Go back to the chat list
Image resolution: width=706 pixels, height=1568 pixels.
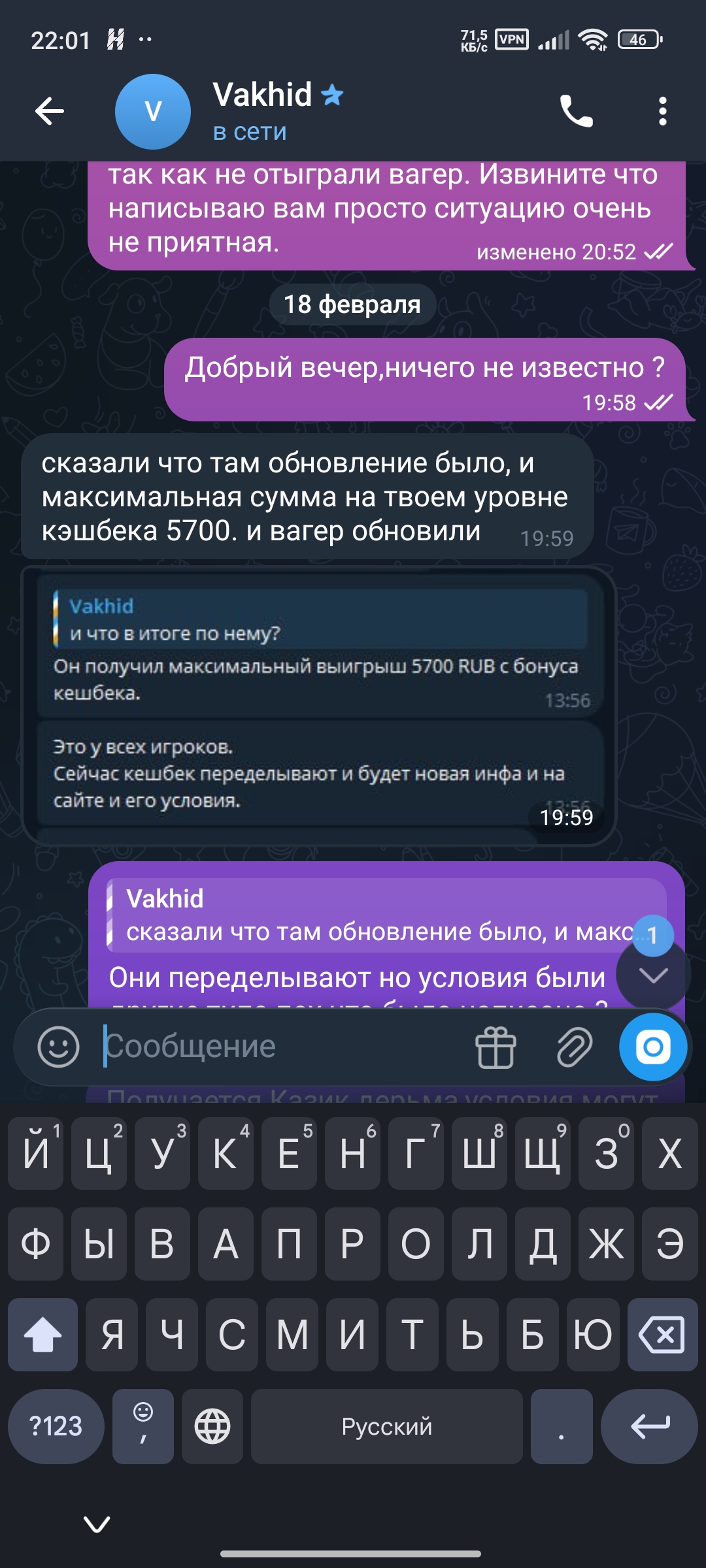click(x=50, y=111)
